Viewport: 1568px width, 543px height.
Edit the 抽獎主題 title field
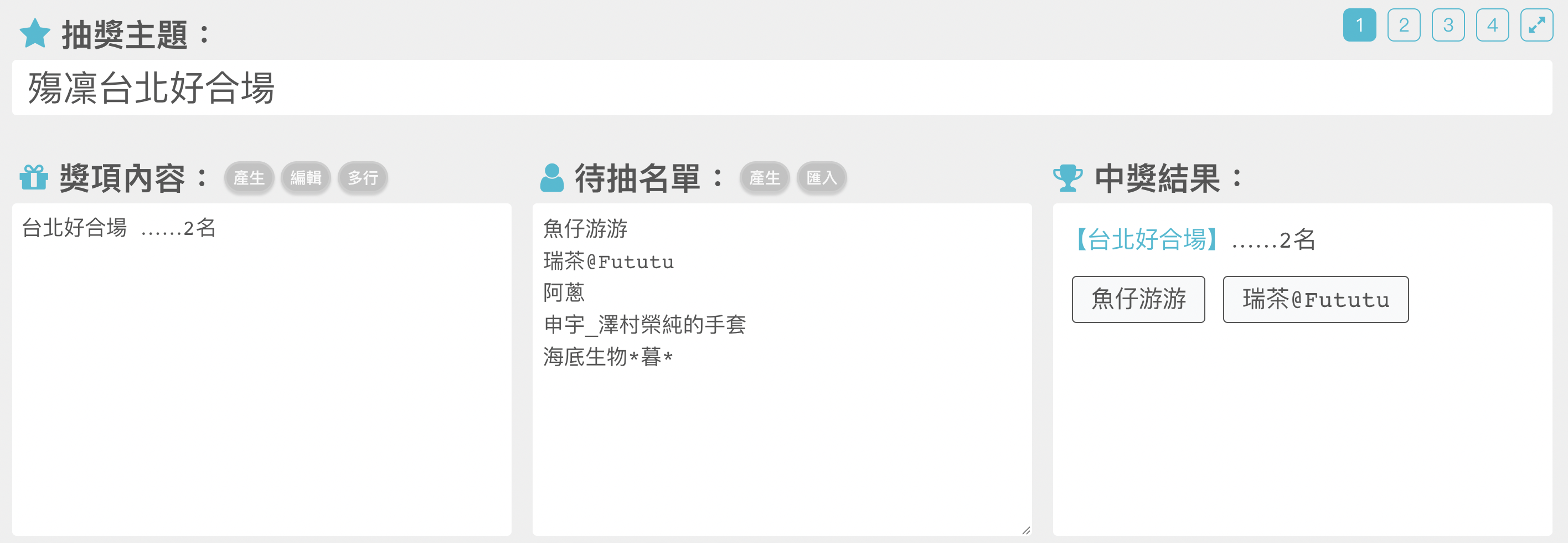782,88
